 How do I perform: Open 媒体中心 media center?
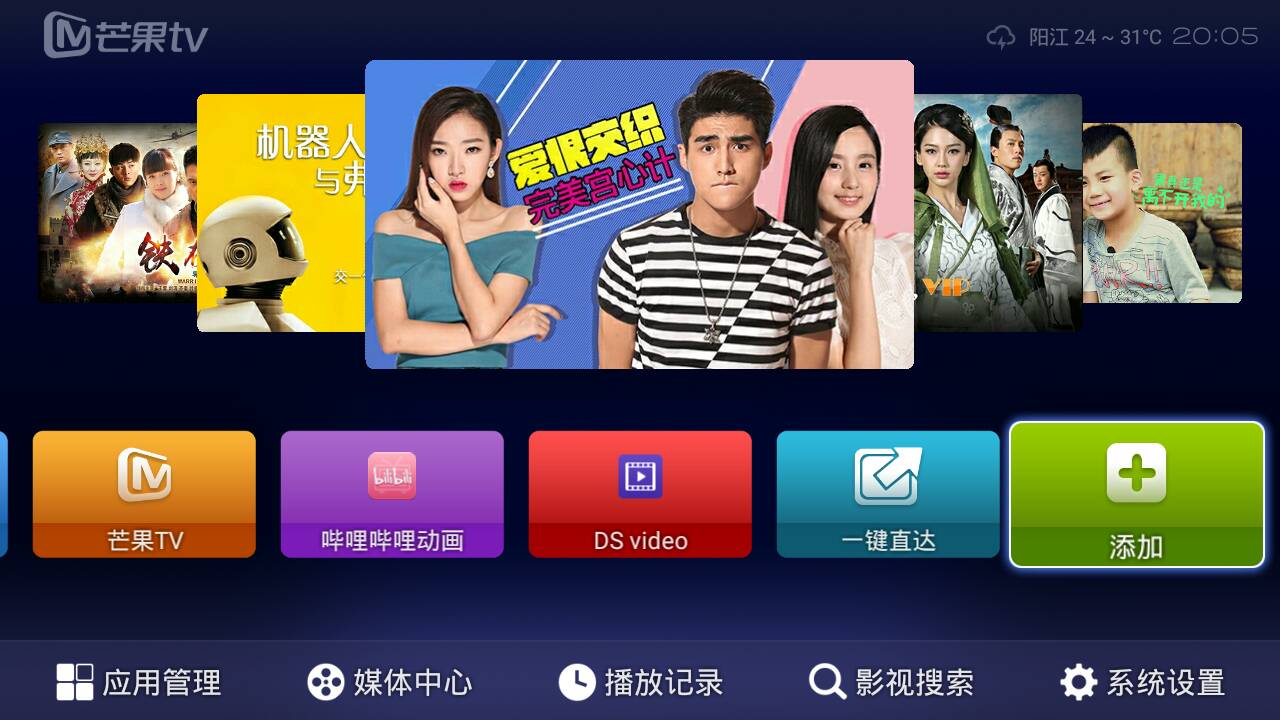[x=390, y=683]
